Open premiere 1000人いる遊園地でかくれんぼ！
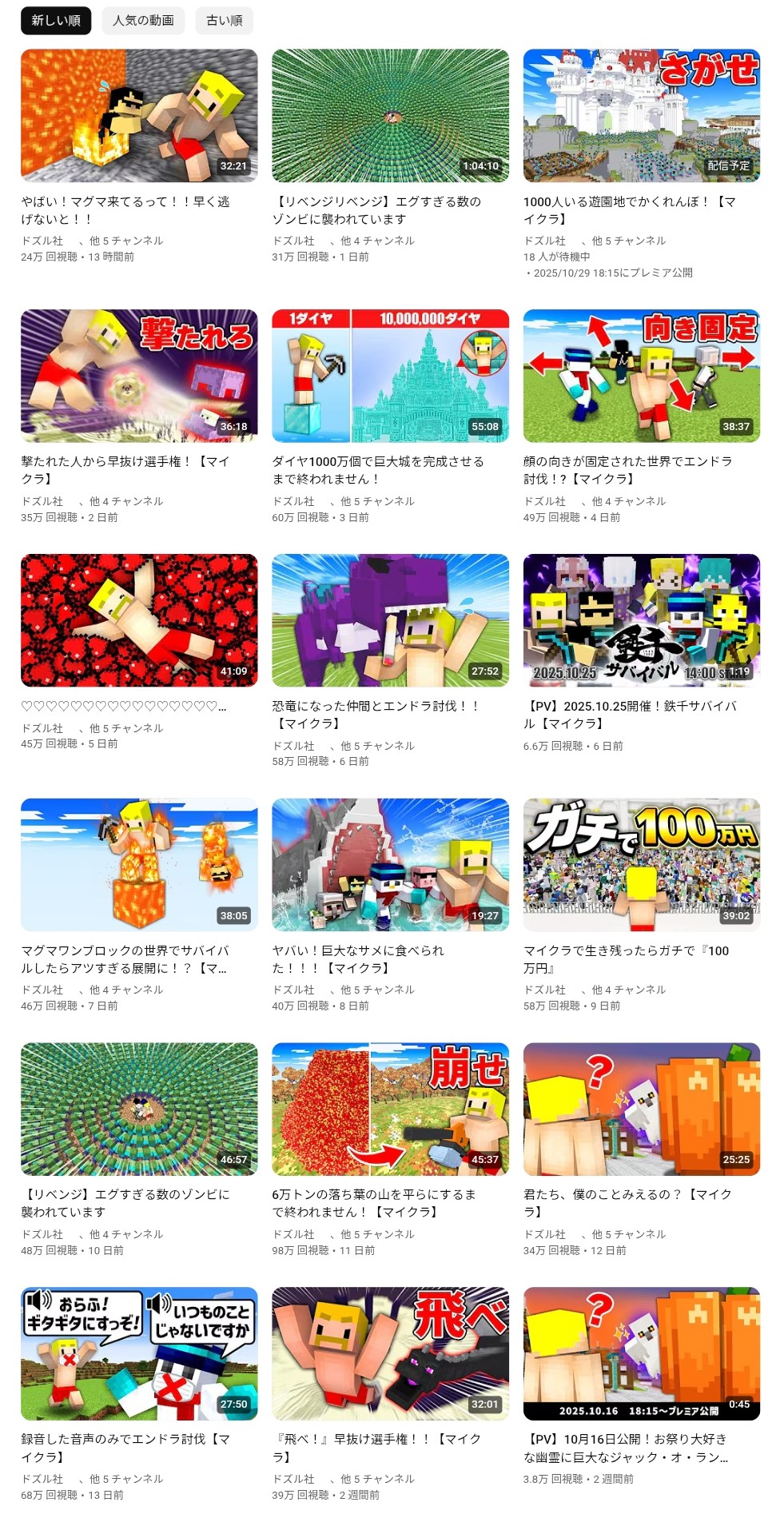The width and height of the screenshot is (784, 1514). point(641,116)
